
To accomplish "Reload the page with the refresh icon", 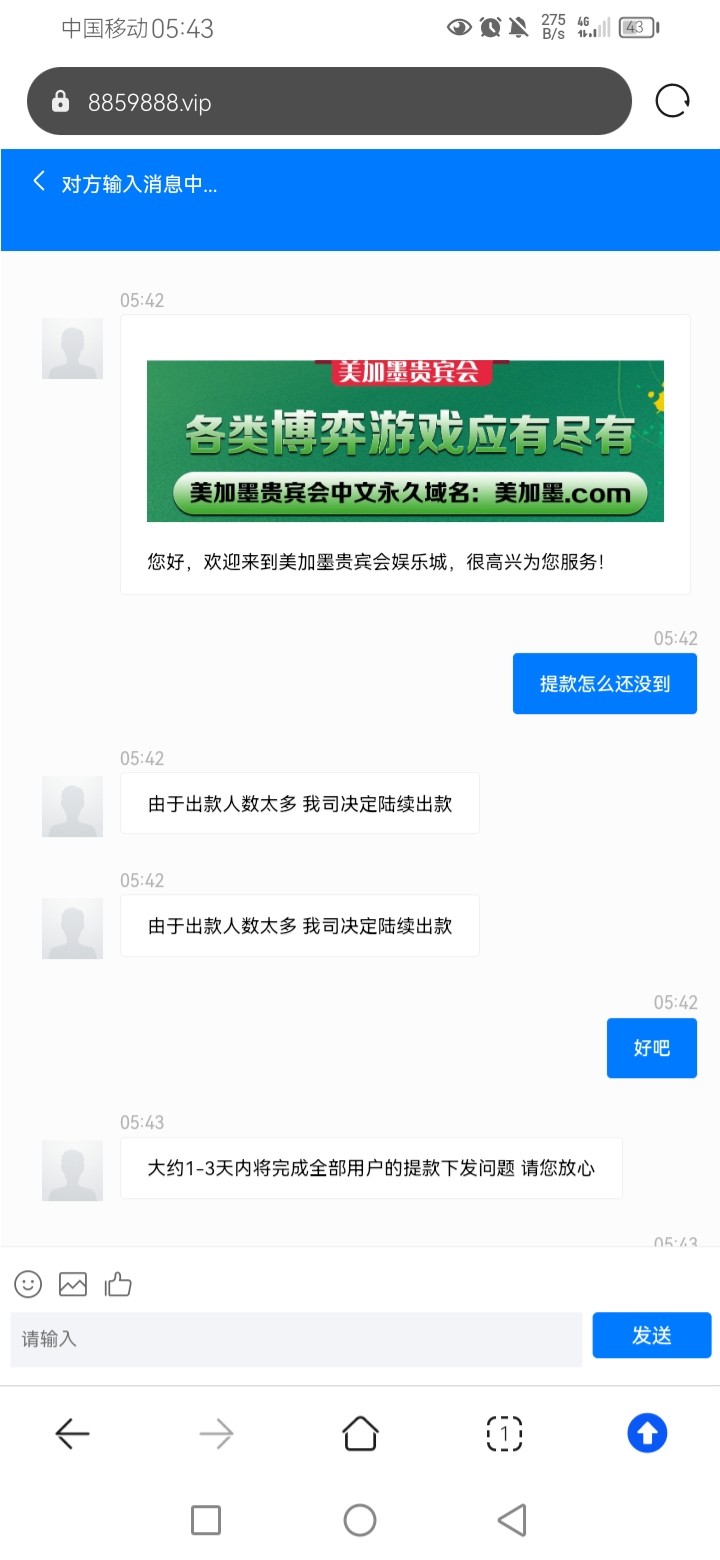I will tap(672, 101).
